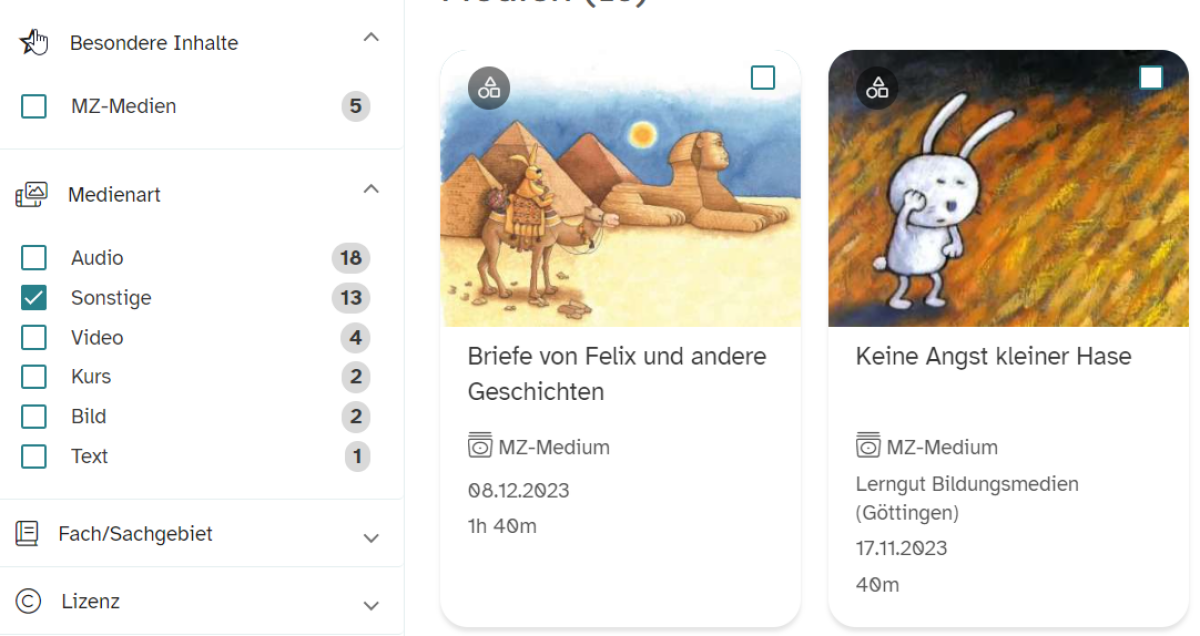Check the MZ-Medien filter checkbox
The height and width of the screenshot is (636, 1200).
click(x=34, y=106)
